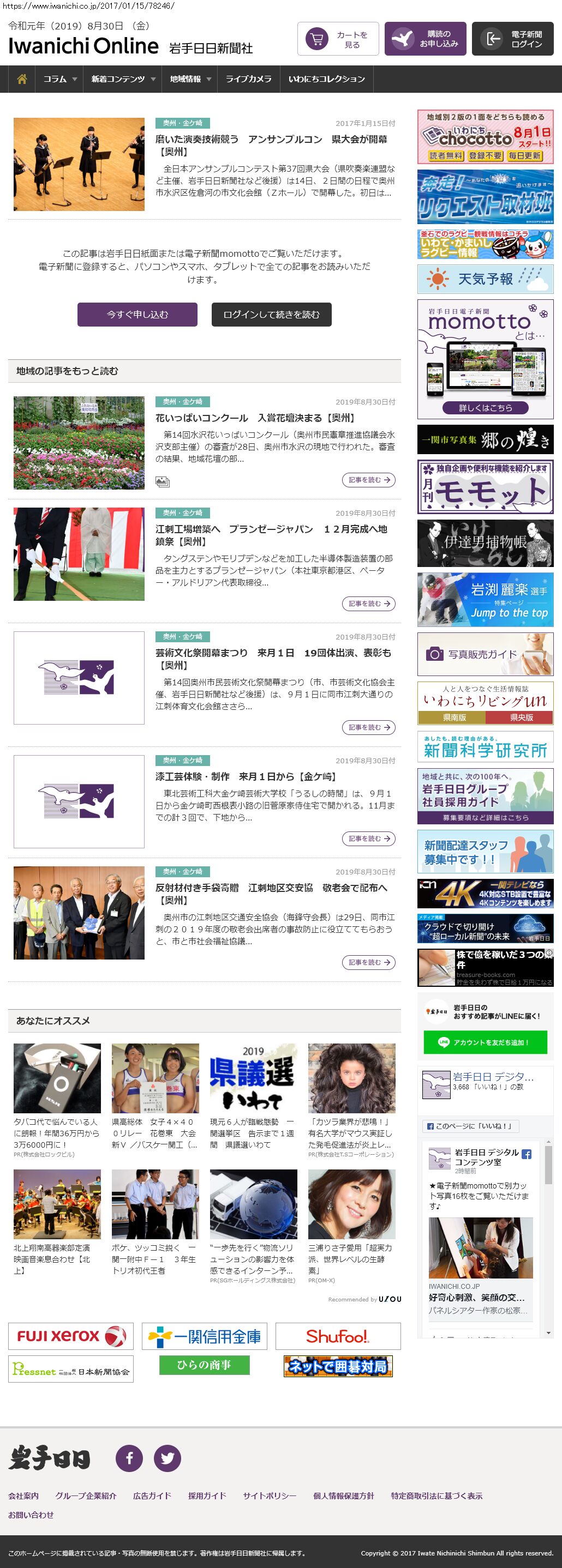This screenshot has width=562, height=1568.
Task: Open いわにちコレクション section
Action: tap(326, 79)
